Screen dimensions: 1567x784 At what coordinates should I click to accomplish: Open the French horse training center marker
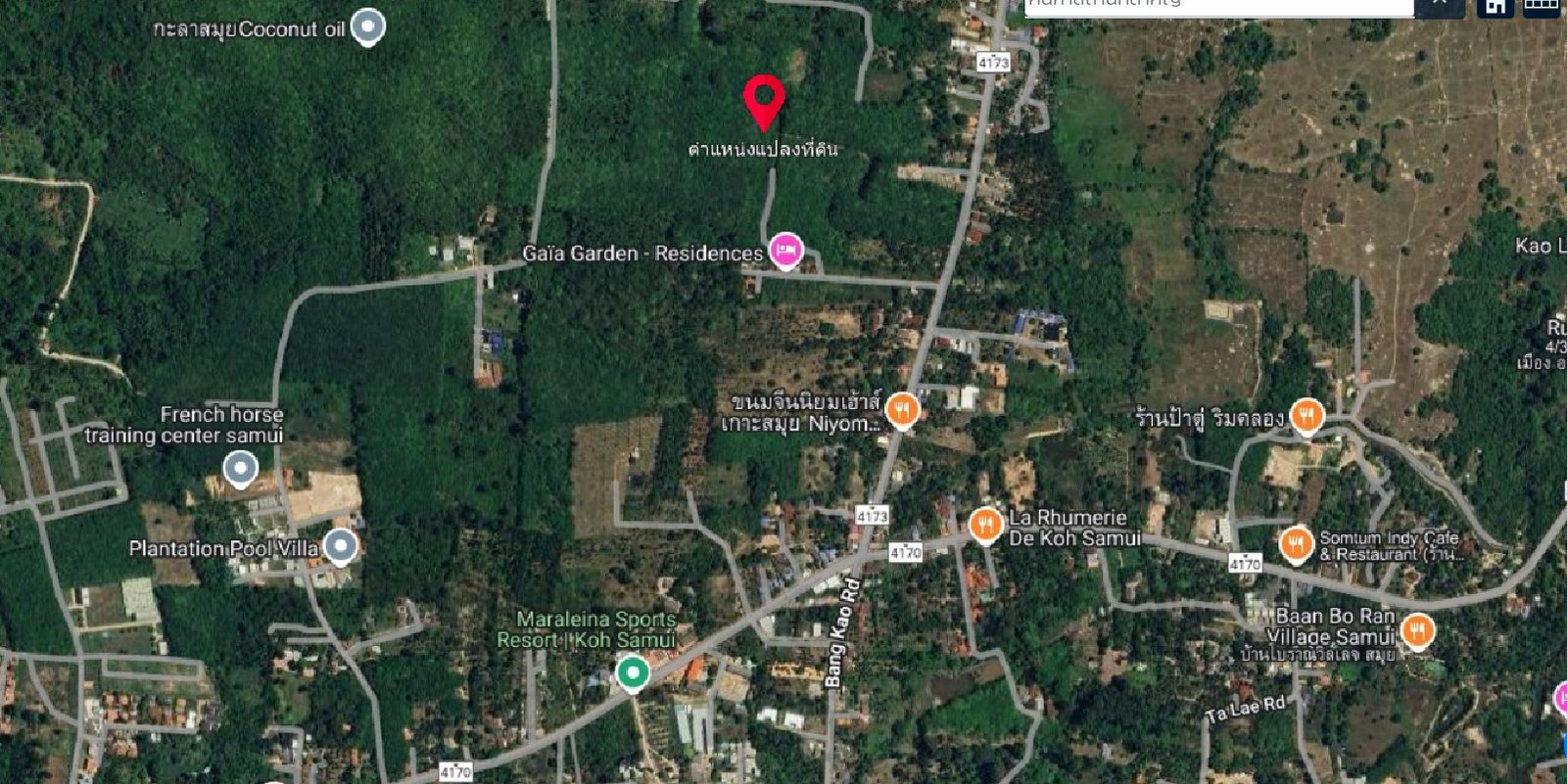pyautogui.click(x=240, y=469)
